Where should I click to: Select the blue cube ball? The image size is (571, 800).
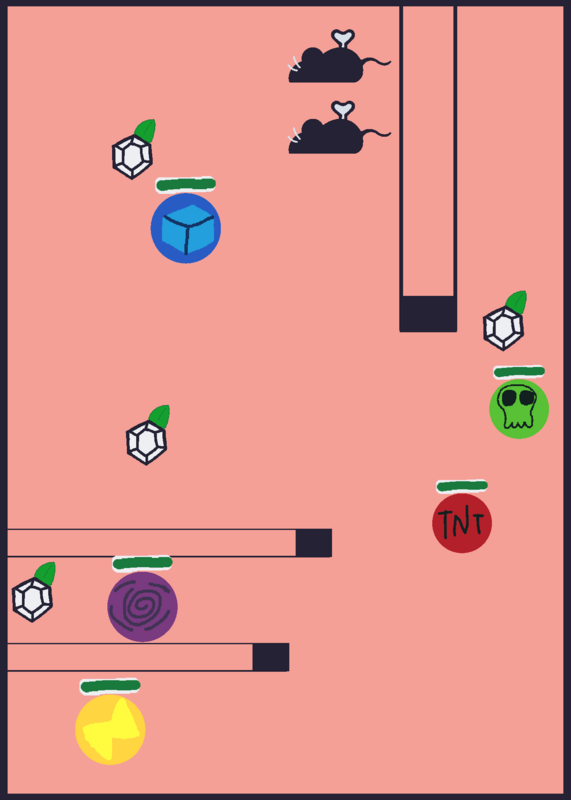tap(186, 228)
